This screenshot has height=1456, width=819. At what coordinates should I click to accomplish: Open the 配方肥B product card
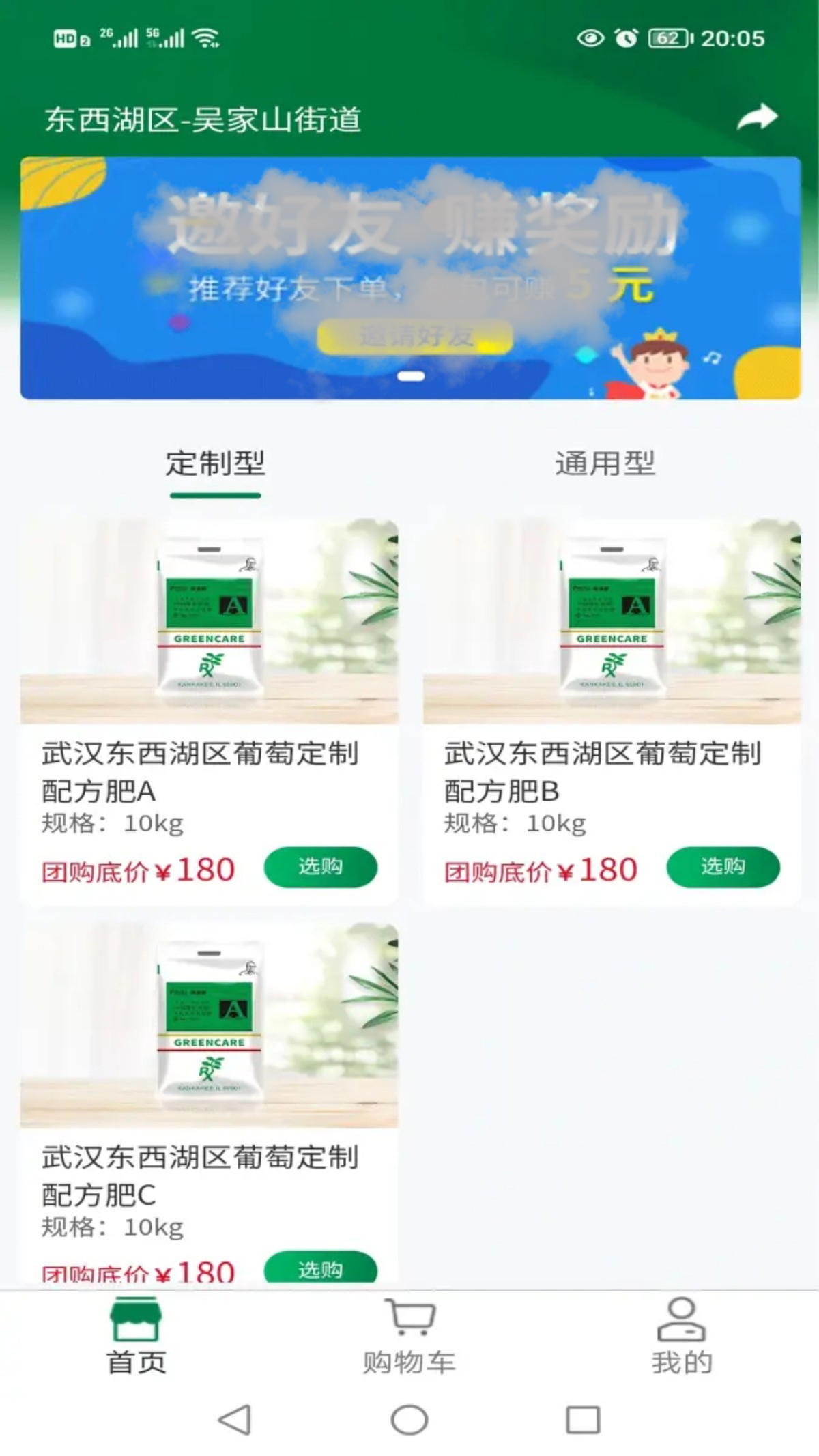[x=612, y=683]
